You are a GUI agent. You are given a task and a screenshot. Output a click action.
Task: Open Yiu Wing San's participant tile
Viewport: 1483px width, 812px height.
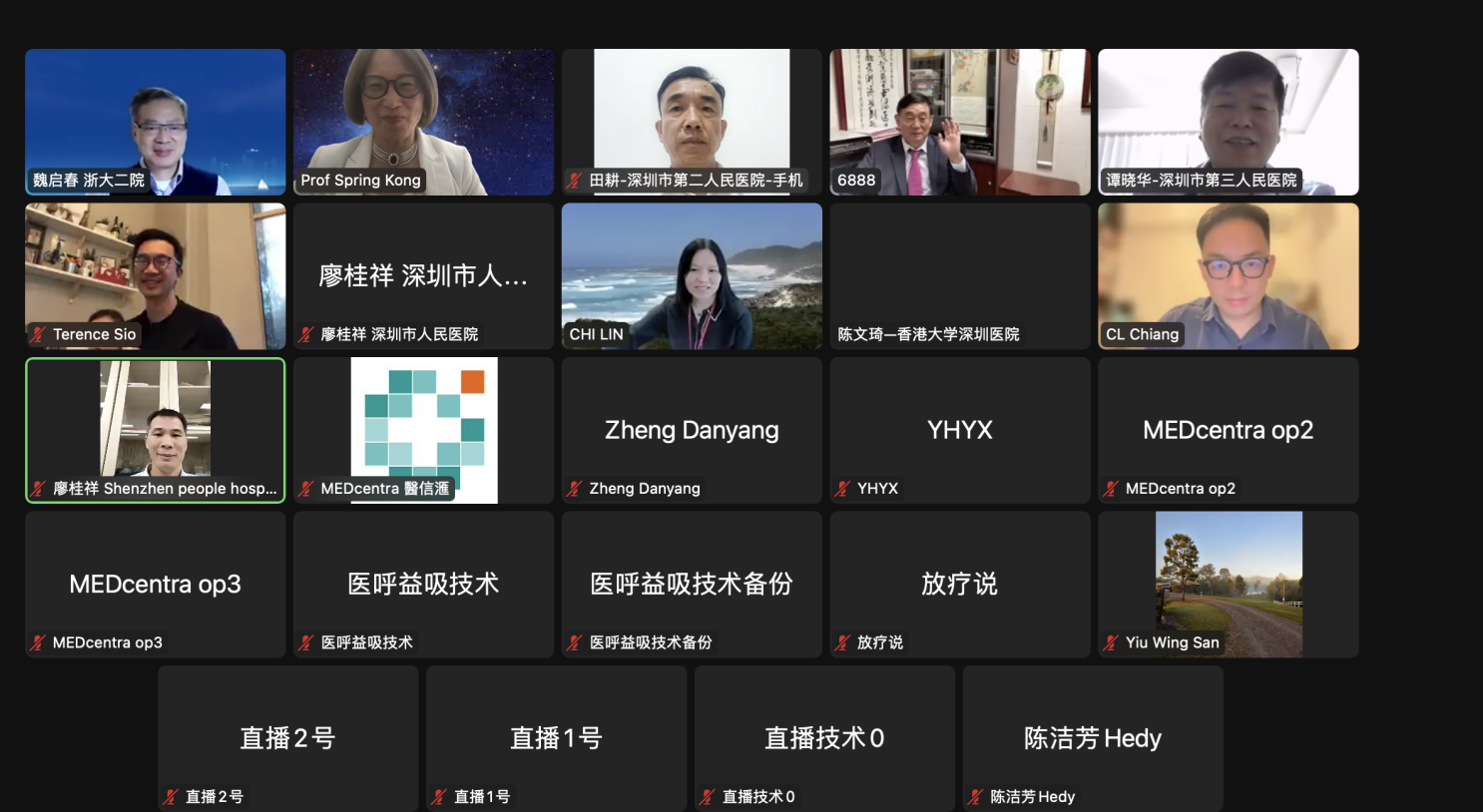point(1228,585)
